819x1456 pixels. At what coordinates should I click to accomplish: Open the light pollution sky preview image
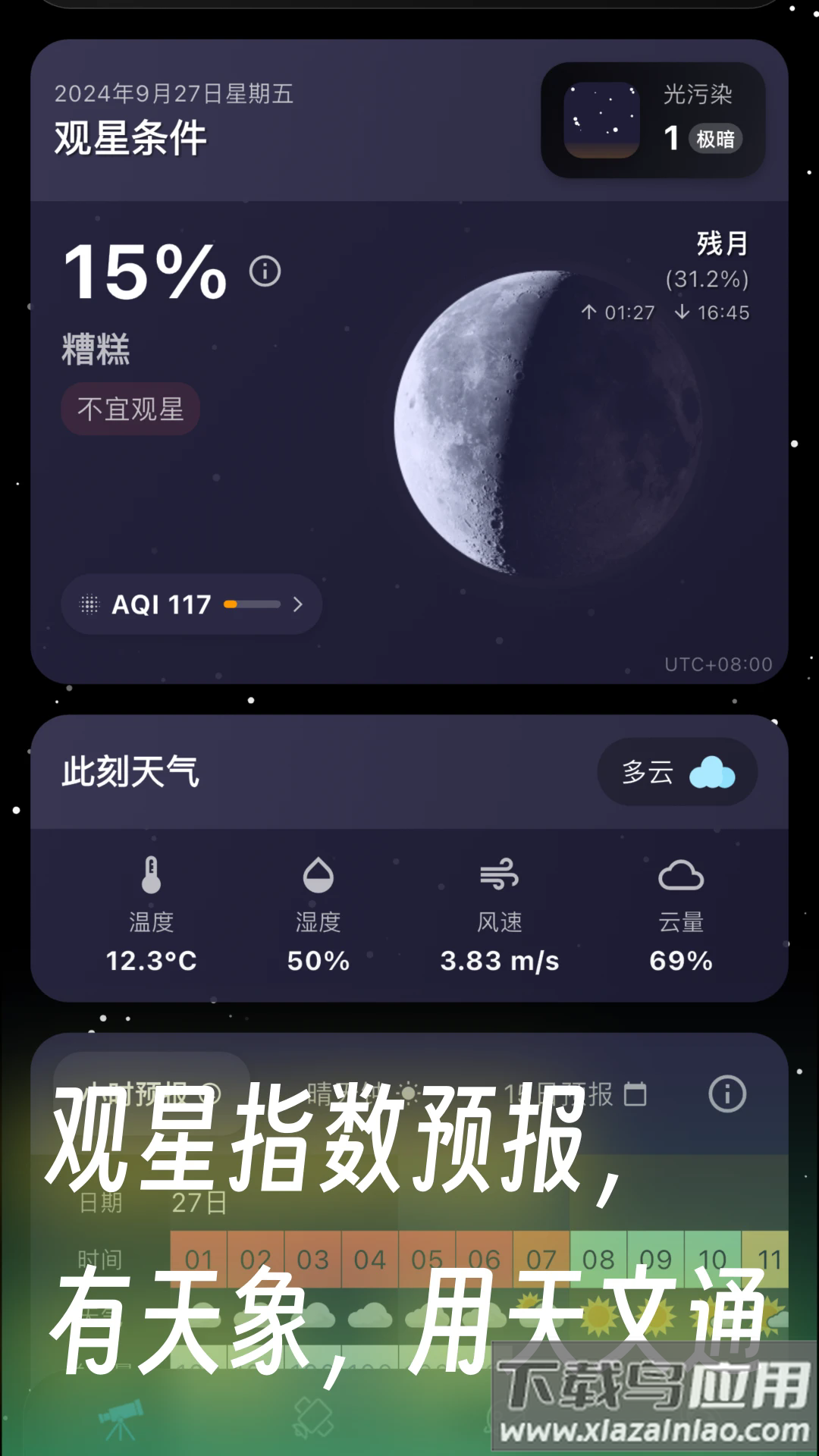601,119
